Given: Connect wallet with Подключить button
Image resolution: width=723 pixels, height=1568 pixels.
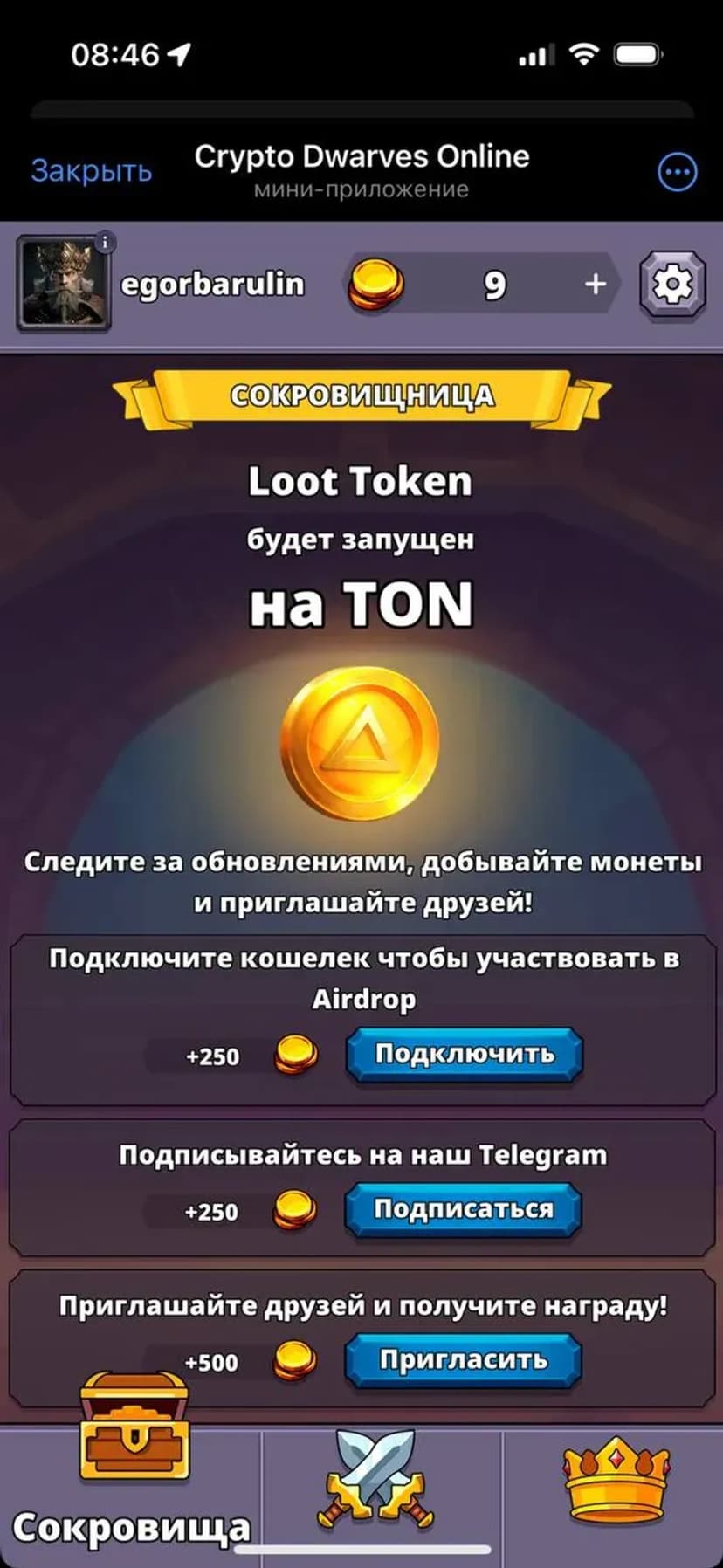Looking at the screenshot, I should point(465,1055).
